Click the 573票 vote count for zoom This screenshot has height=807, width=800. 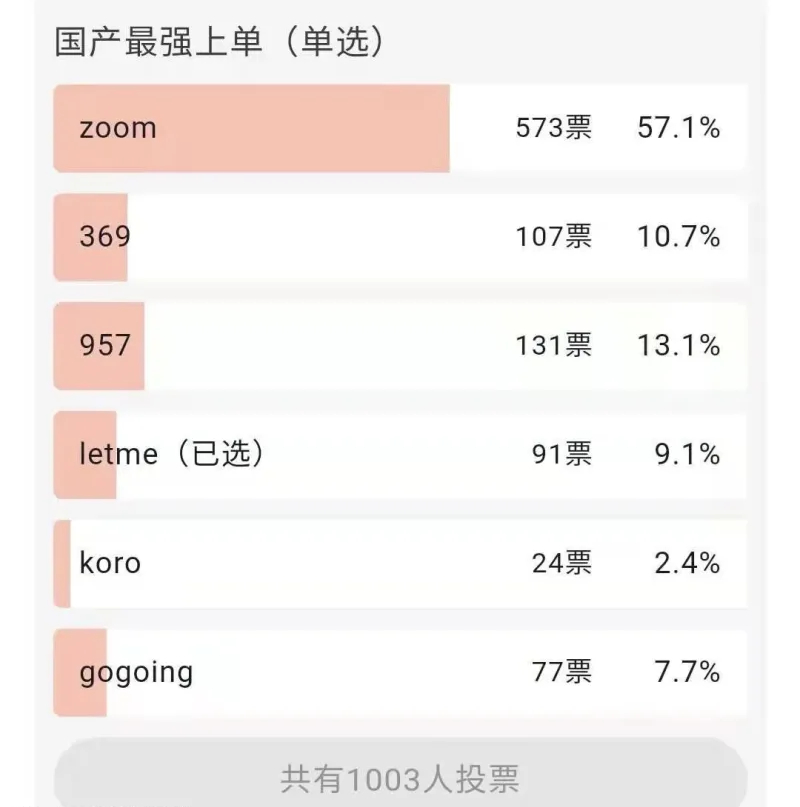click(553, 128)
